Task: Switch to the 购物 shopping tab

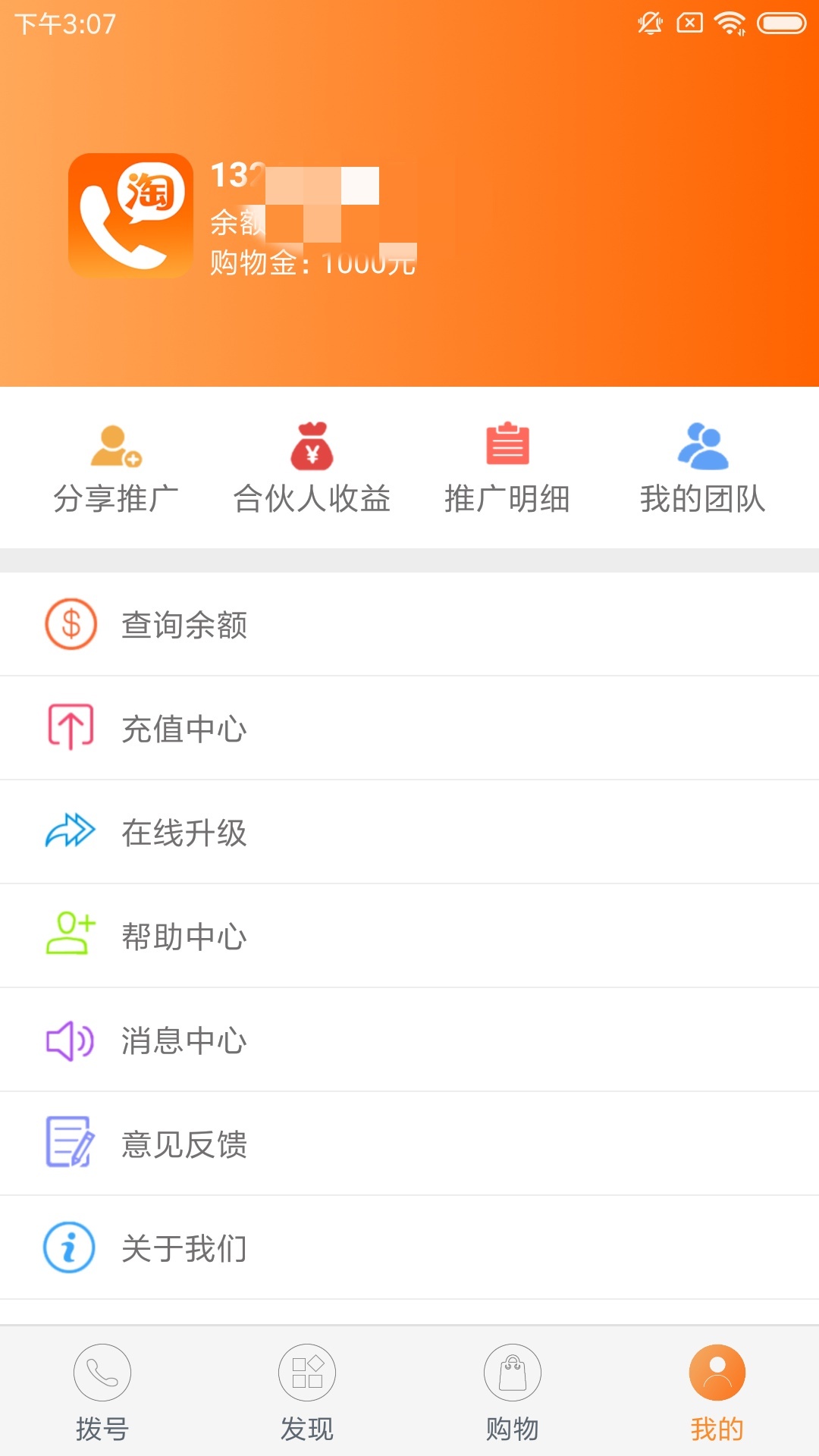Action: 512,1392
